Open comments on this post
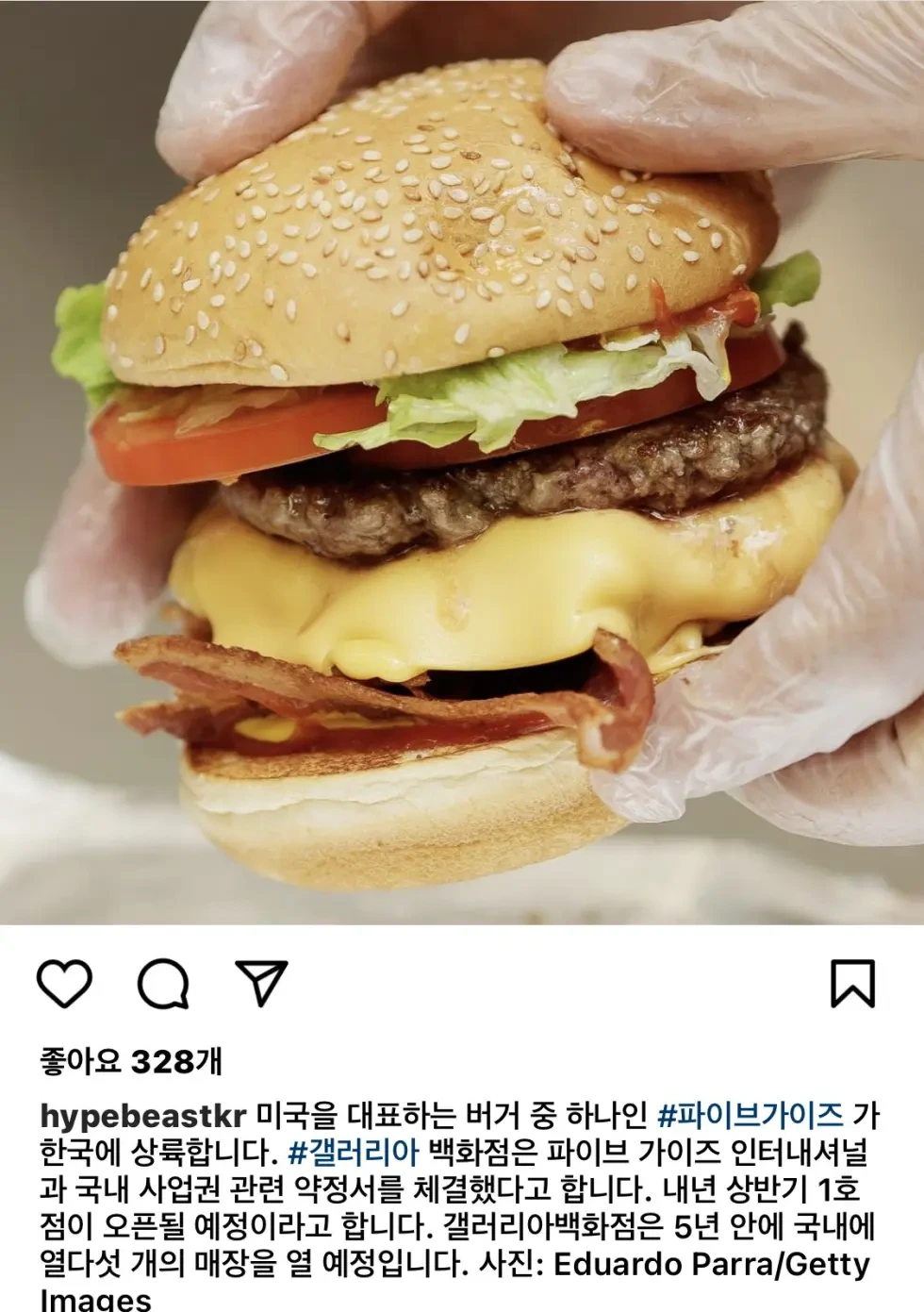Image resolution: width=924 pixels, height=1312 pixels. pyautogui.click(x=164, y=985)
